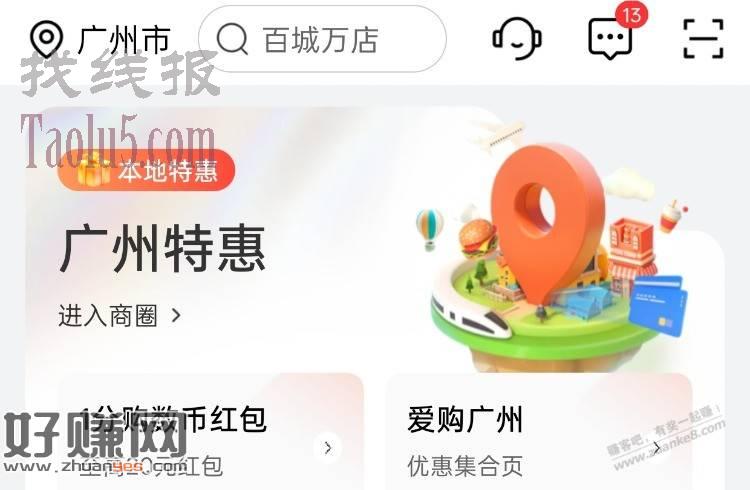Open the scan code icon

tap(703, 38)
